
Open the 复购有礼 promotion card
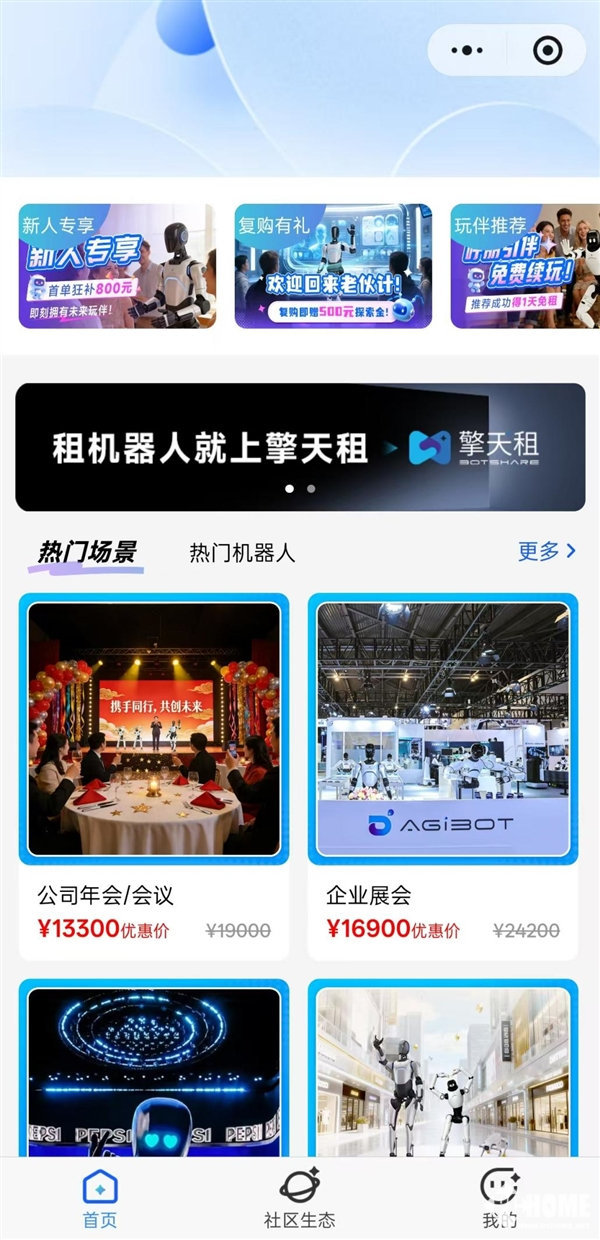click(x=333, y=266)
